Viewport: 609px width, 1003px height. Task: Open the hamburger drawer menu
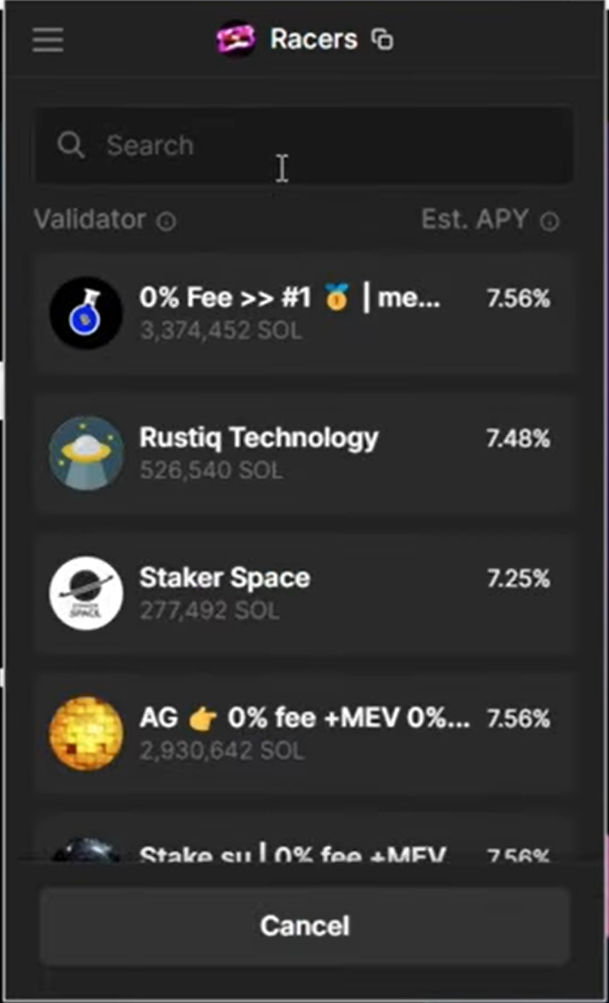[48, 40]
